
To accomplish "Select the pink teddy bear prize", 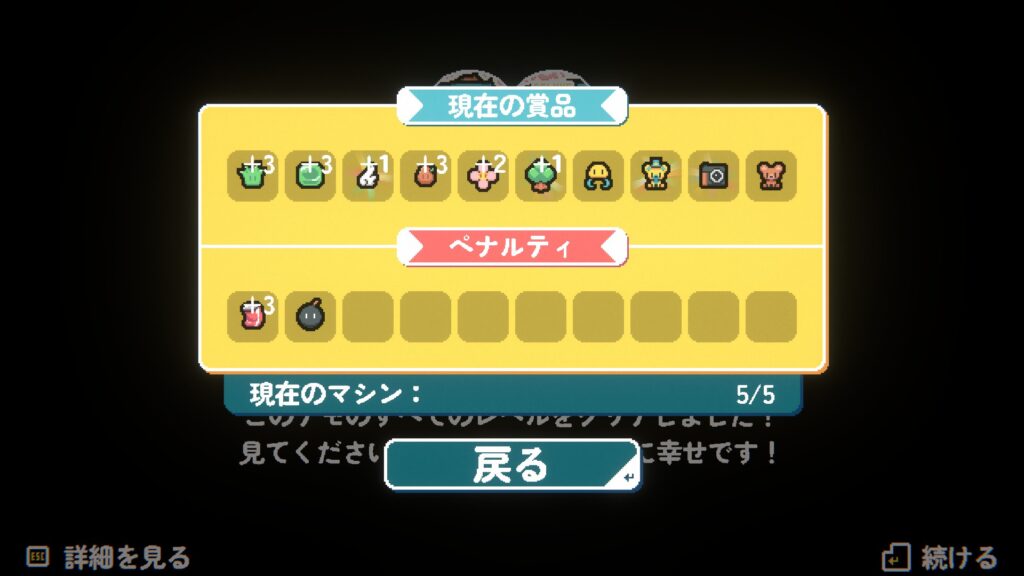I will click(771, 176).
